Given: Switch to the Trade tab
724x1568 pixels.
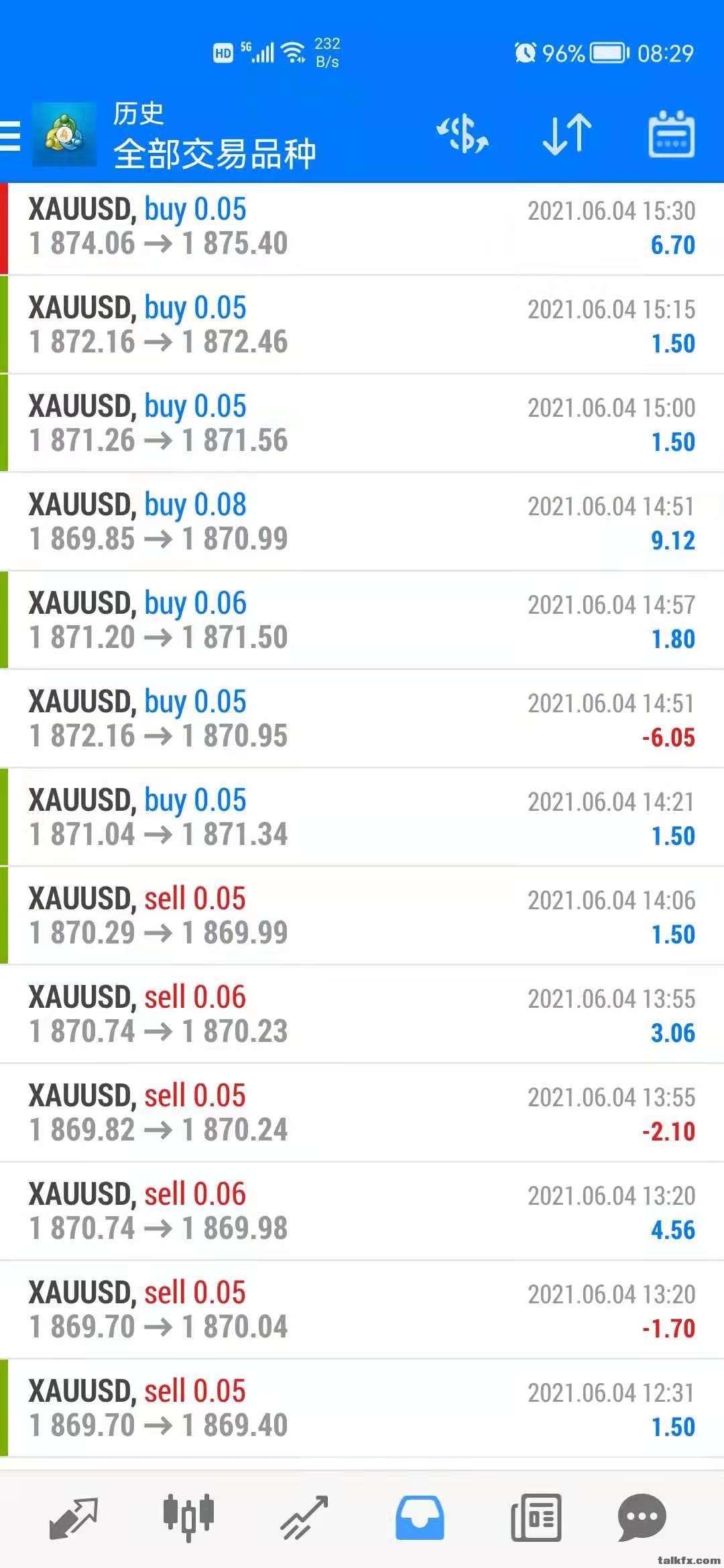Looking at the screenshot, I should click(x=304, y=1518).
